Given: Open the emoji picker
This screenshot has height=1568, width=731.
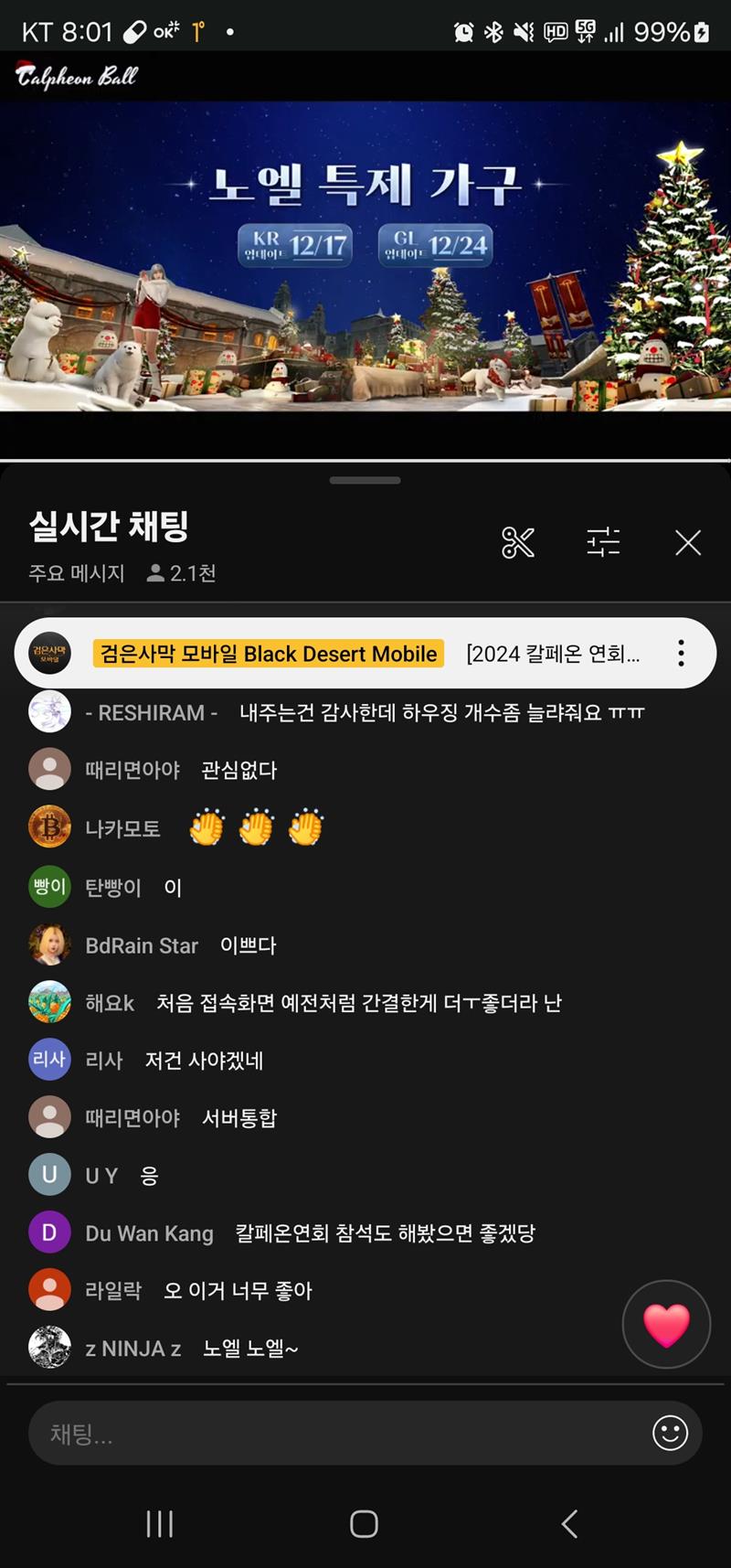Looking at the screenshot, I should [x=670, y=1433].
